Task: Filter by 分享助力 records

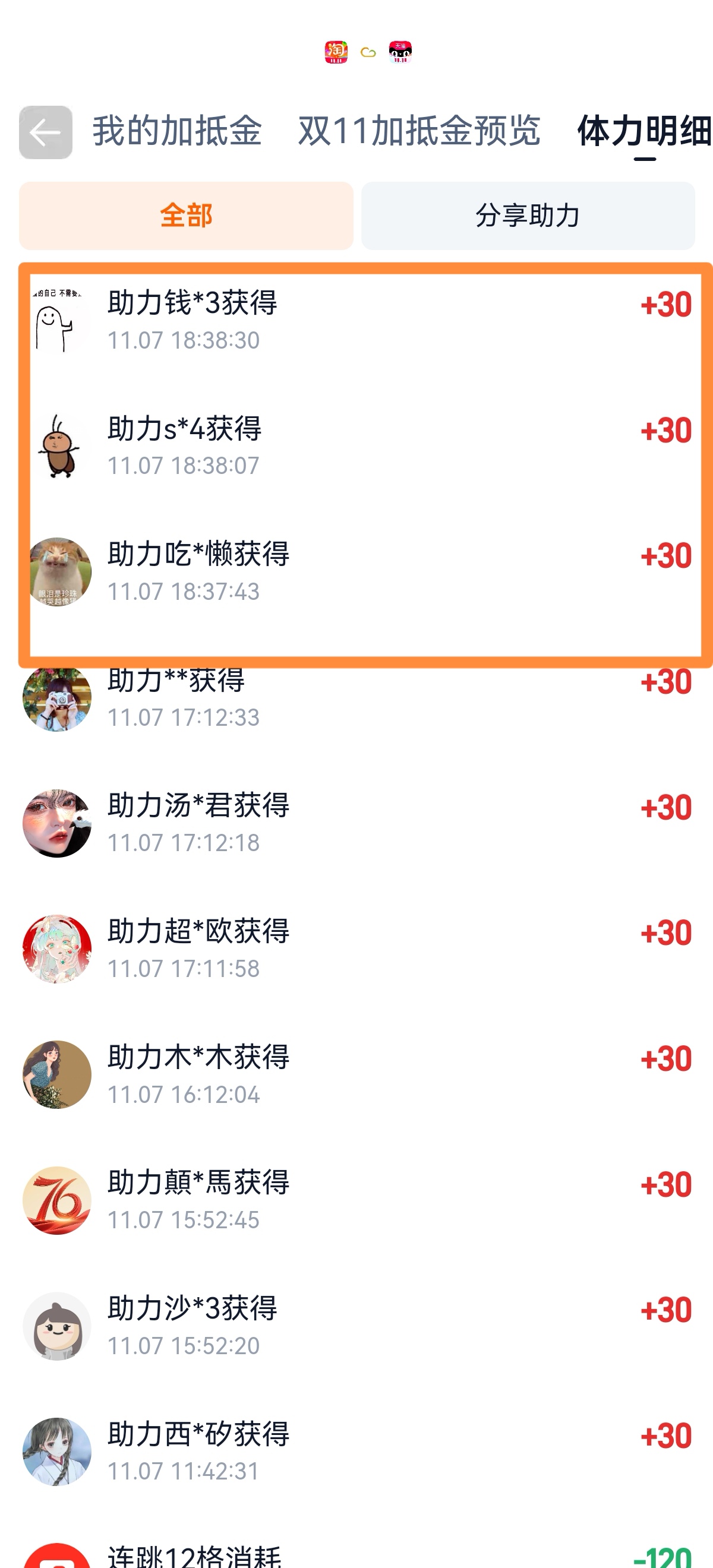Action: pyautogui.click(x=528, y=216)
